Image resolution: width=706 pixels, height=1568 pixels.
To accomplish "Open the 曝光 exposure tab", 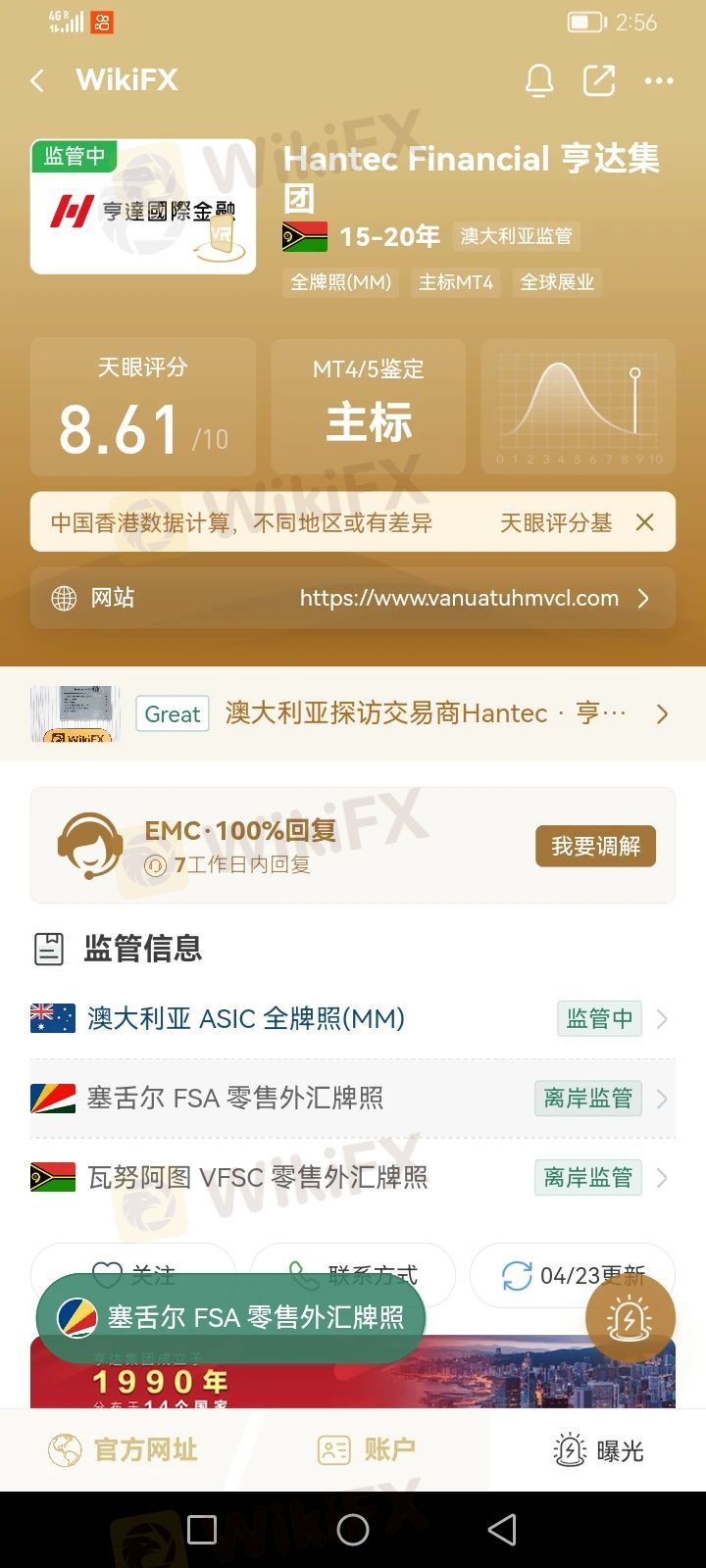I will [x=598, y=1450].
